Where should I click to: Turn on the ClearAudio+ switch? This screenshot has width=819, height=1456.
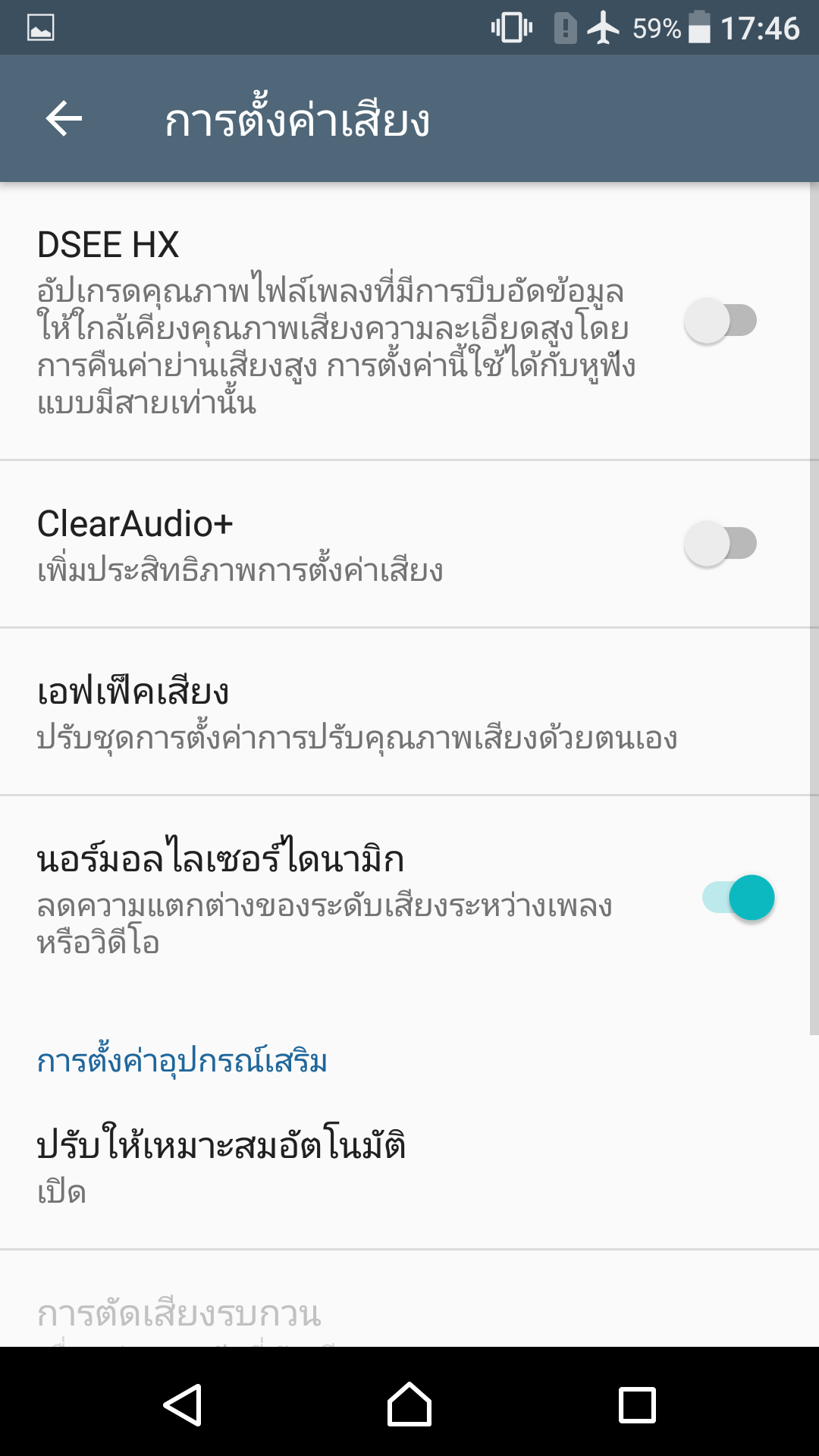720,543
